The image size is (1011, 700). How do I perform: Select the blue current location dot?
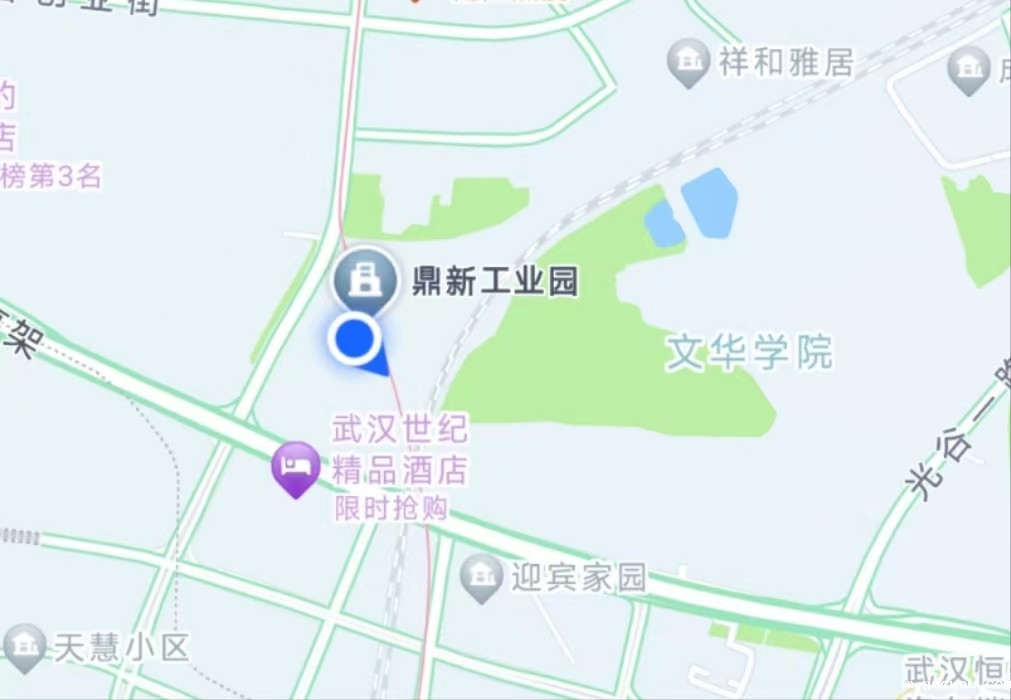click(x=354, y=340)
